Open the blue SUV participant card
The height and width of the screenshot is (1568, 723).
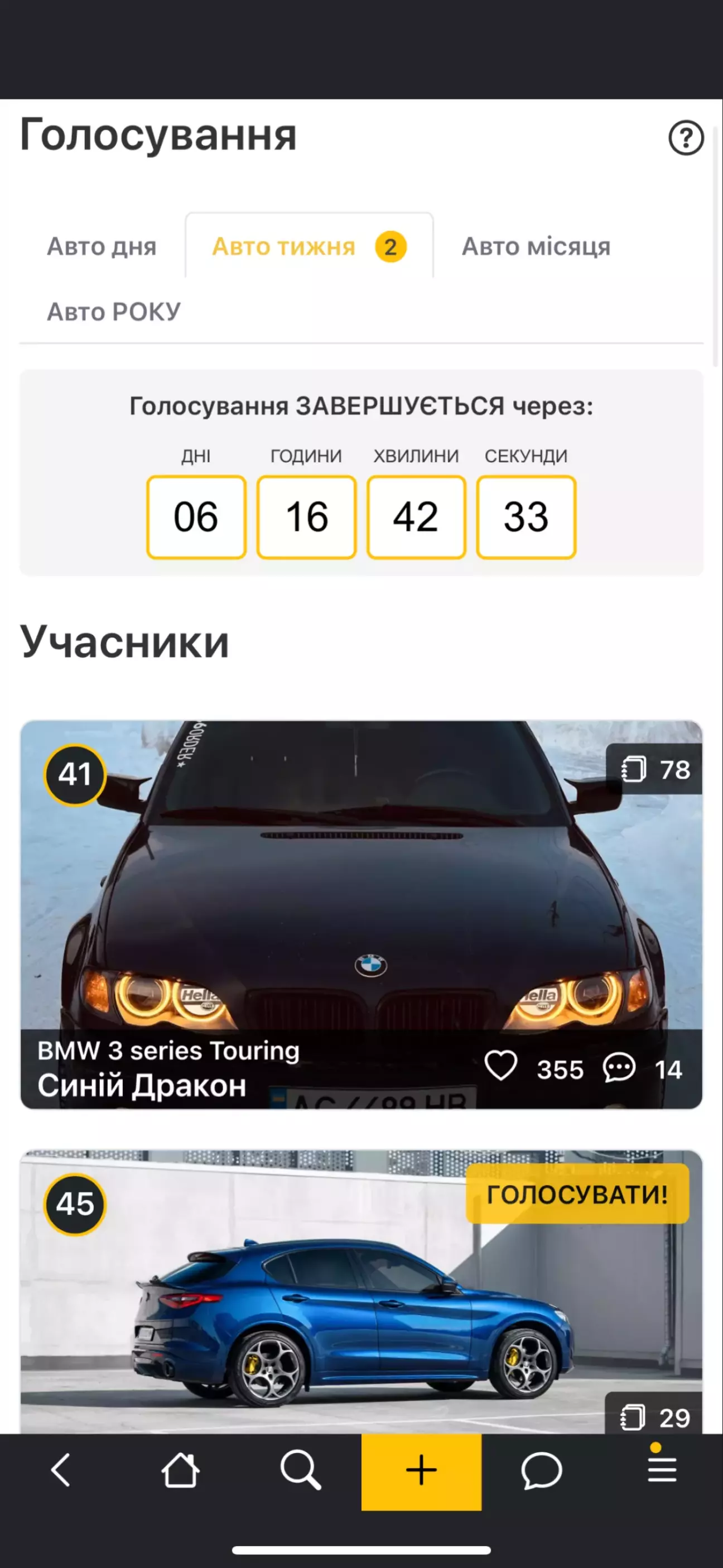click(x=361, y=1308)
